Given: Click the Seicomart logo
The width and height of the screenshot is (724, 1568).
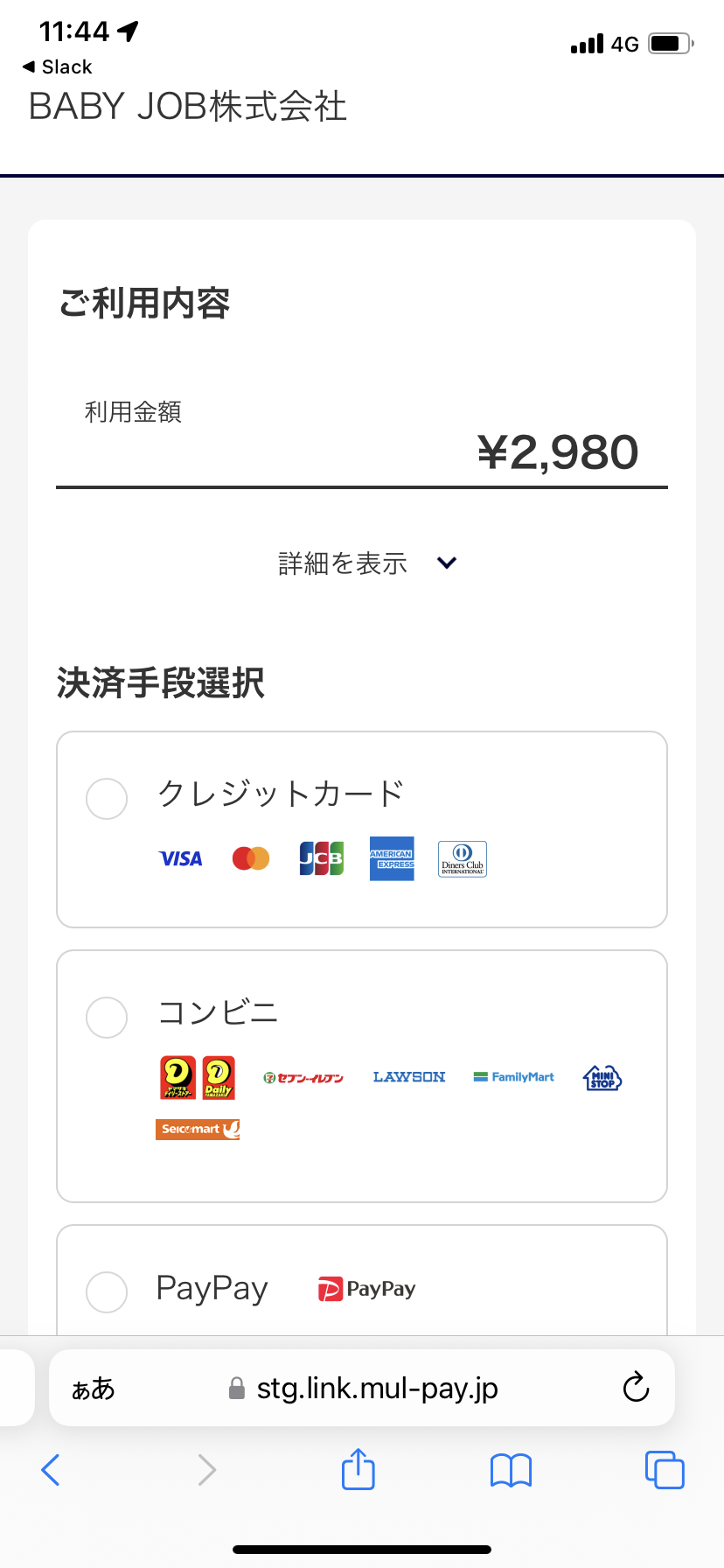Looking at the screenshot, I should 198,1129.
